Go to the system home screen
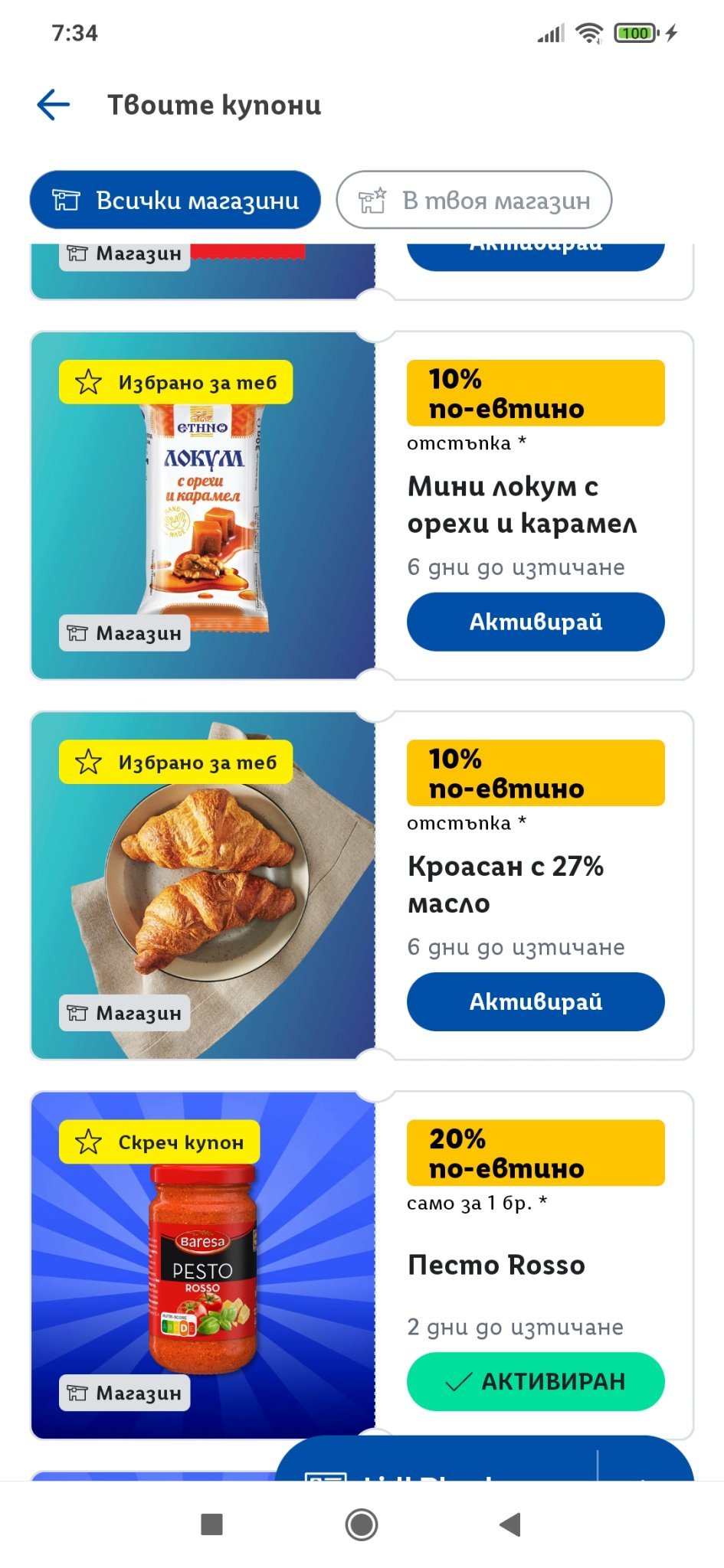The width and height of the screenshot is (724, 1568). click(x=362, y=1524)
